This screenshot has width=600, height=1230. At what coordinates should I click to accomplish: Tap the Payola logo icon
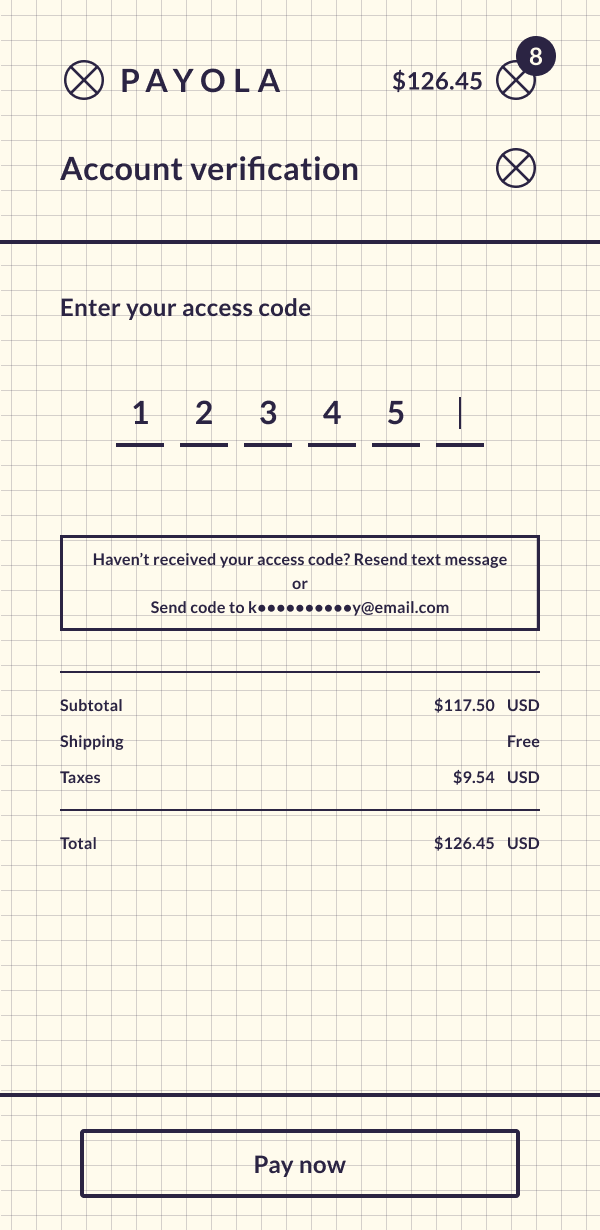click(84, 80)
